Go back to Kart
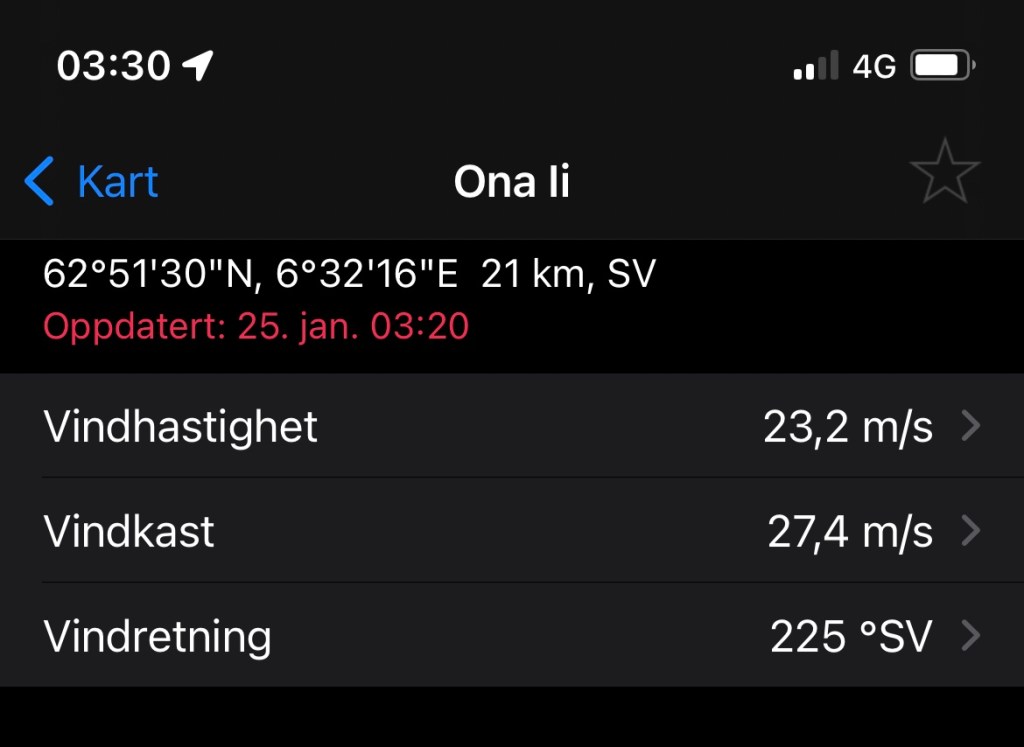Screen dimensions: 1024x747 92,182
